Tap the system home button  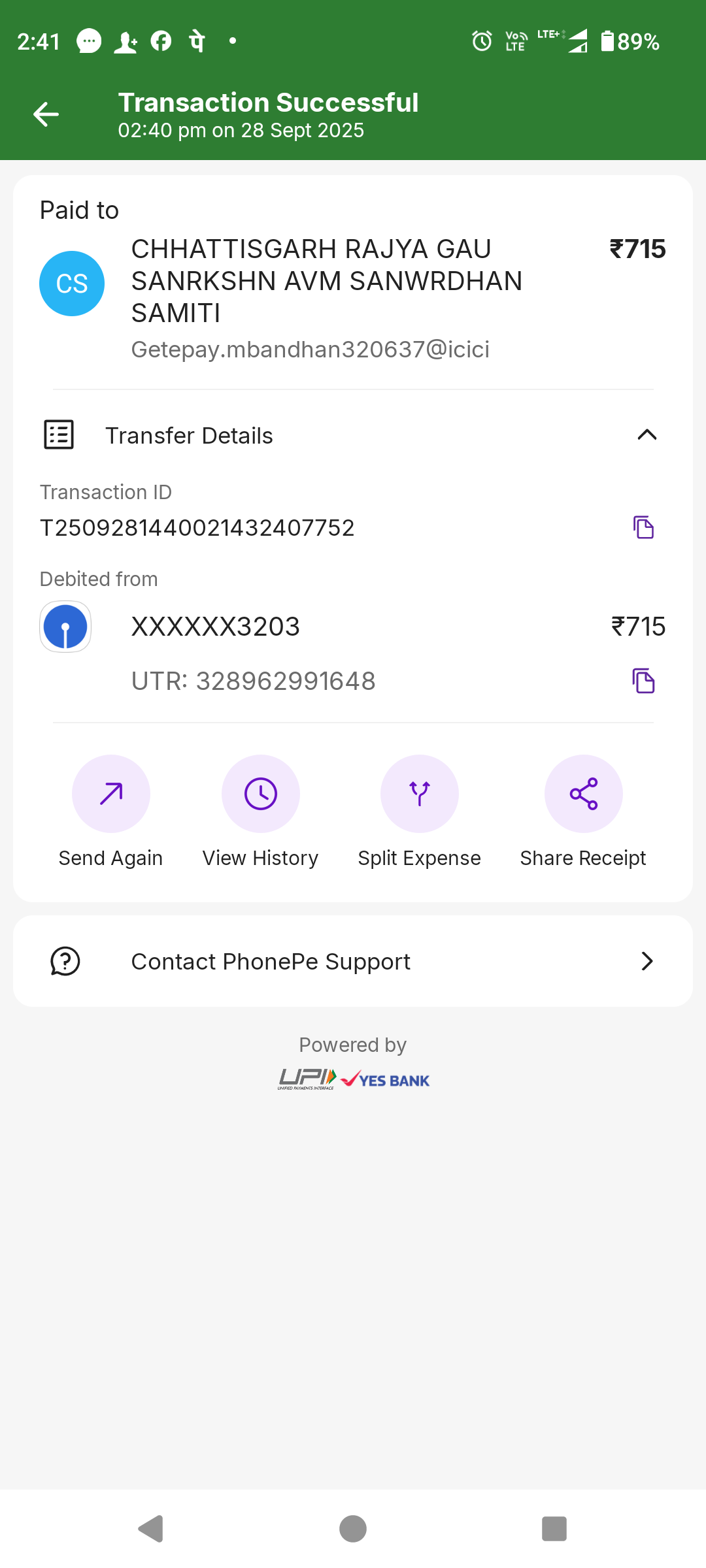tap(353, 1529)
